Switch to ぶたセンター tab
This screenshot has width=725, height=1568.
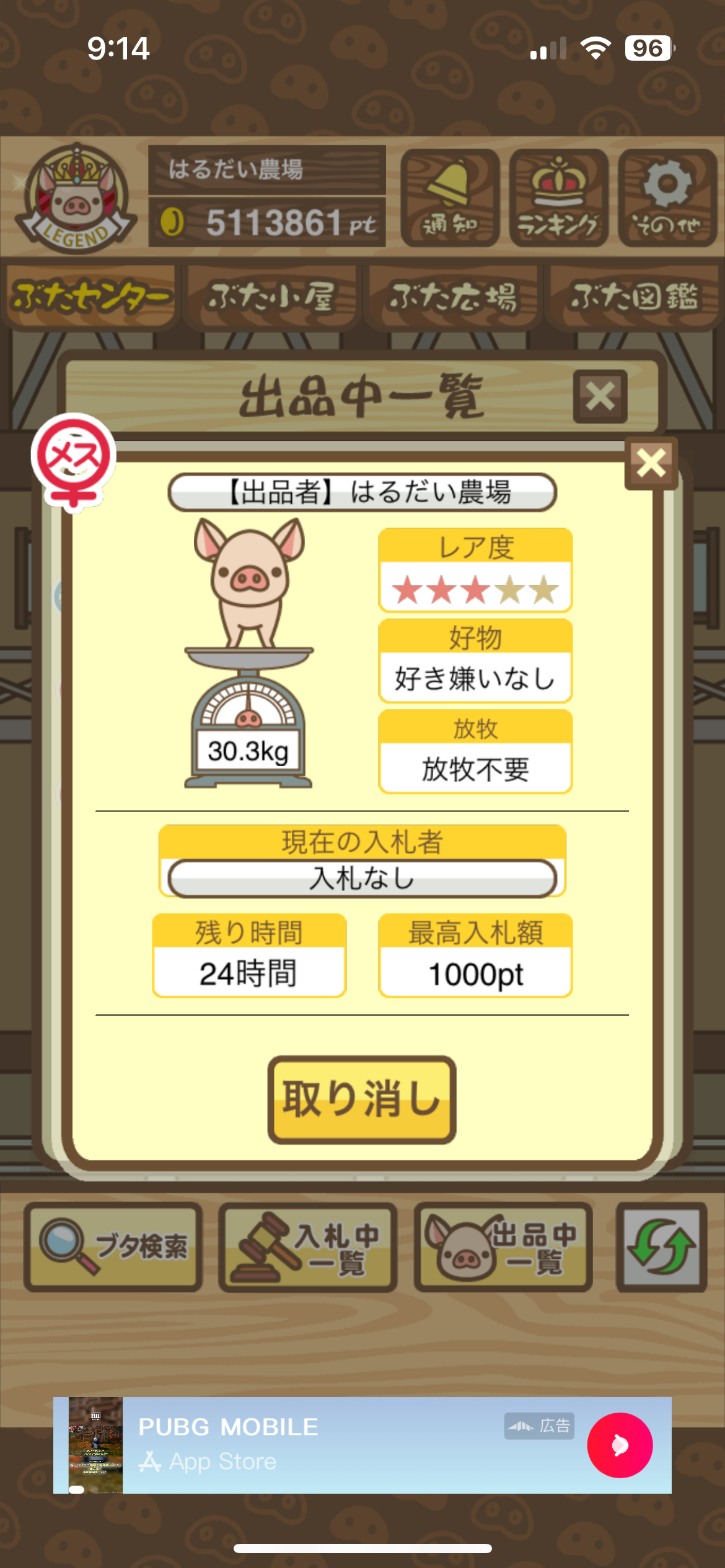pyautogui.click(x=90, y=297)
